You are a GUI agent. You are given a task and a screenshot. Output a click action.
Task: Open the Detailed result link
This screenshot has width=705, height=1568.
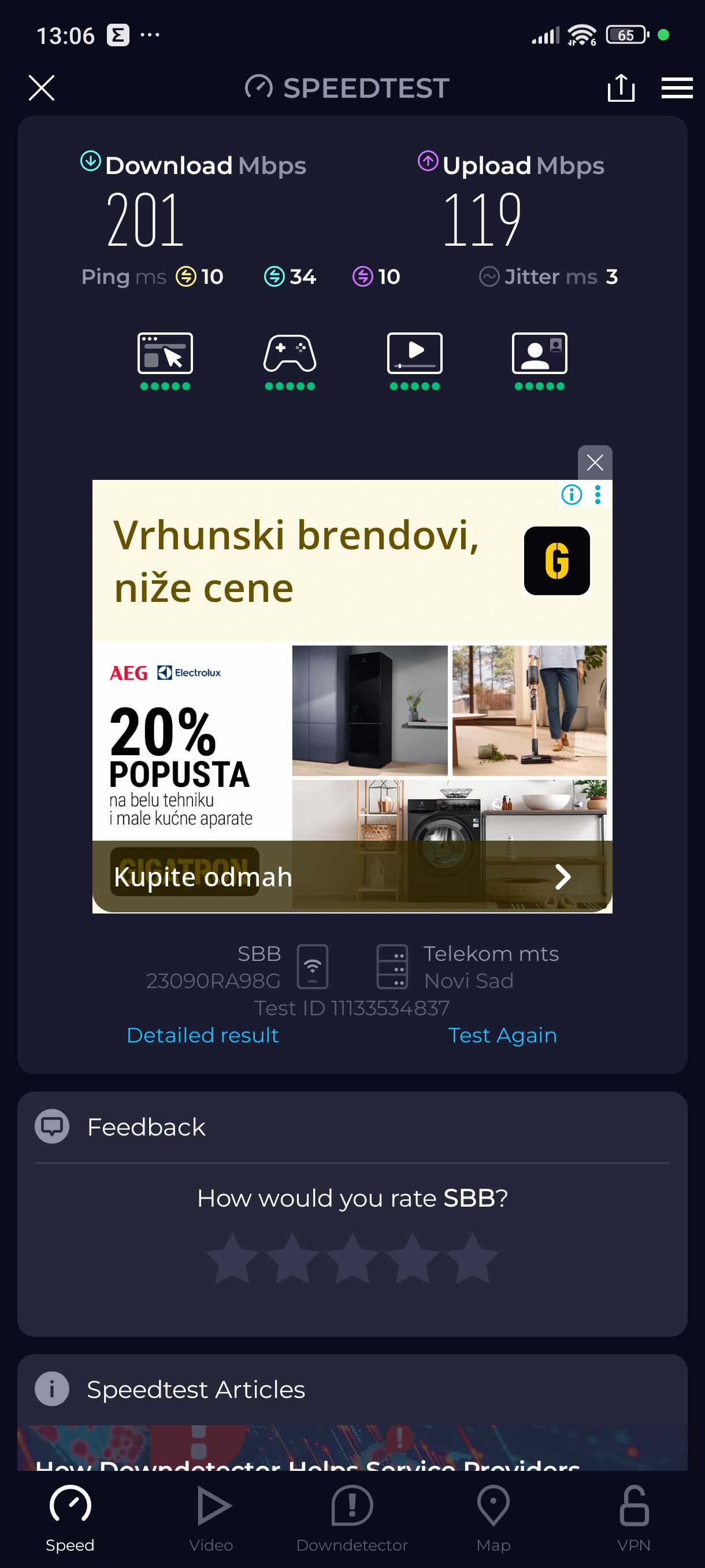coord(203,1035)
